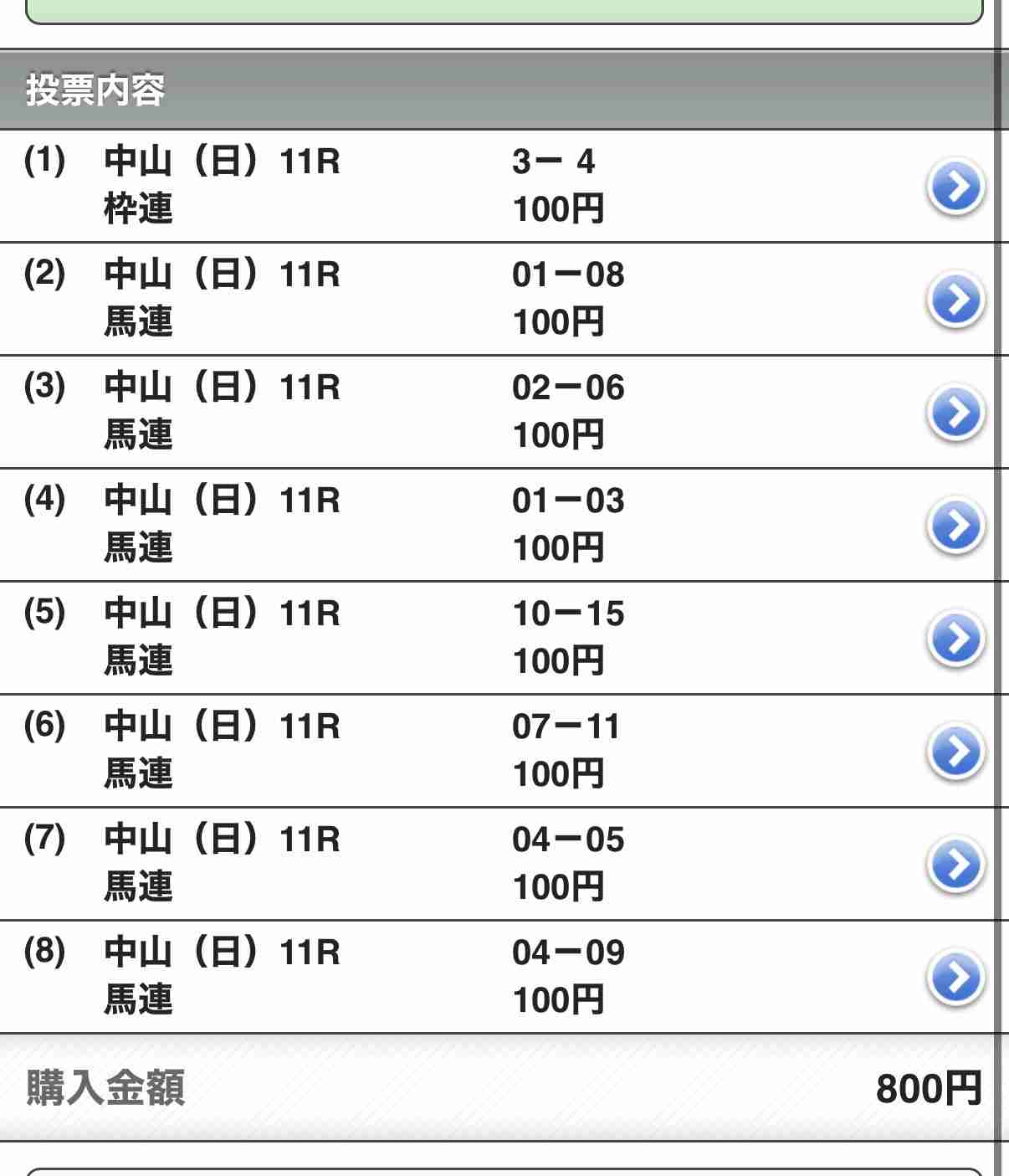This screenshot has height=1176, width=1009.
Task: Open details for bet (2) 馬連 01－08
Action: 955,299
